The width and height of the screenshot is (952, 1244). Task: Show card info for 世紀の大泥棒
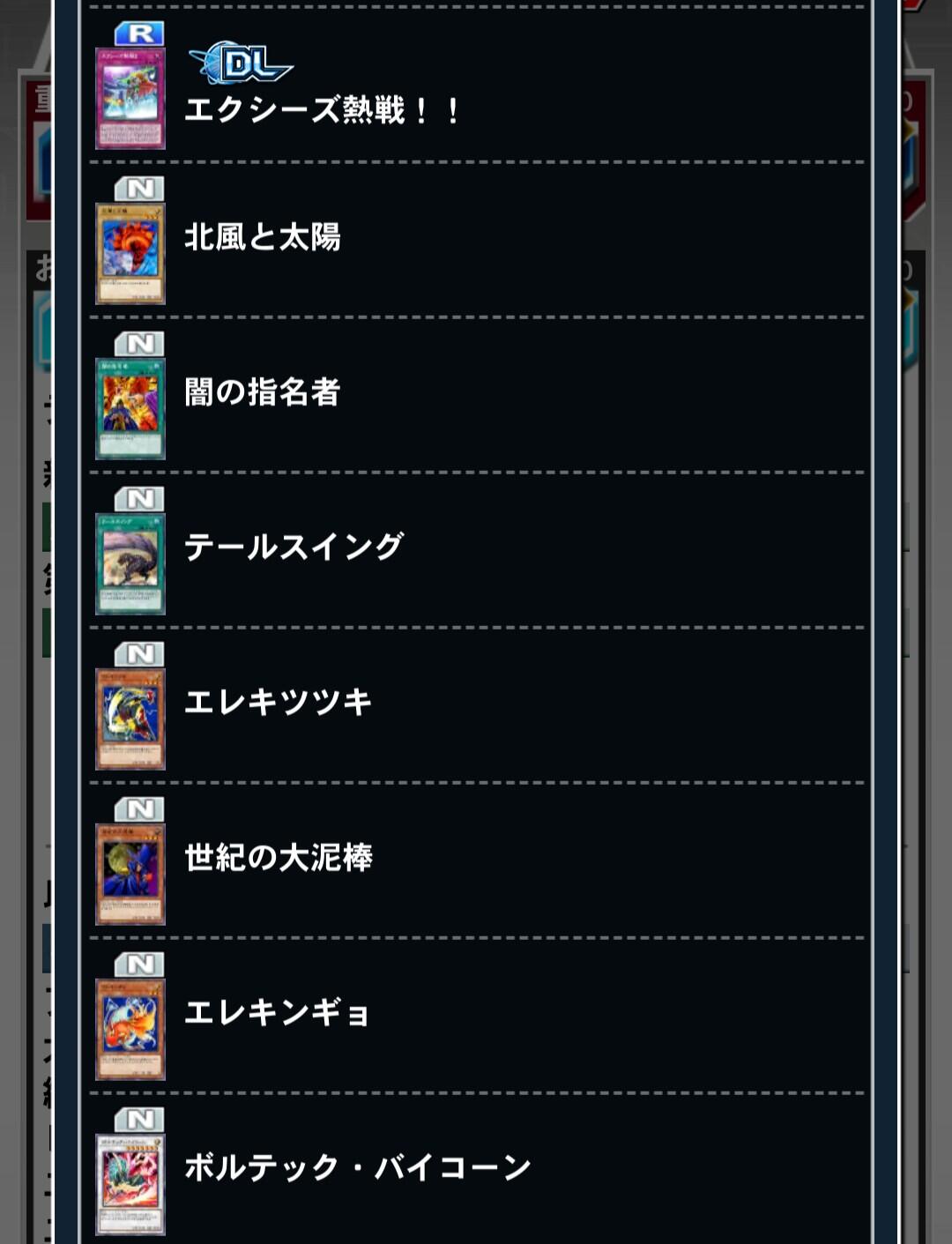(476, 860)
